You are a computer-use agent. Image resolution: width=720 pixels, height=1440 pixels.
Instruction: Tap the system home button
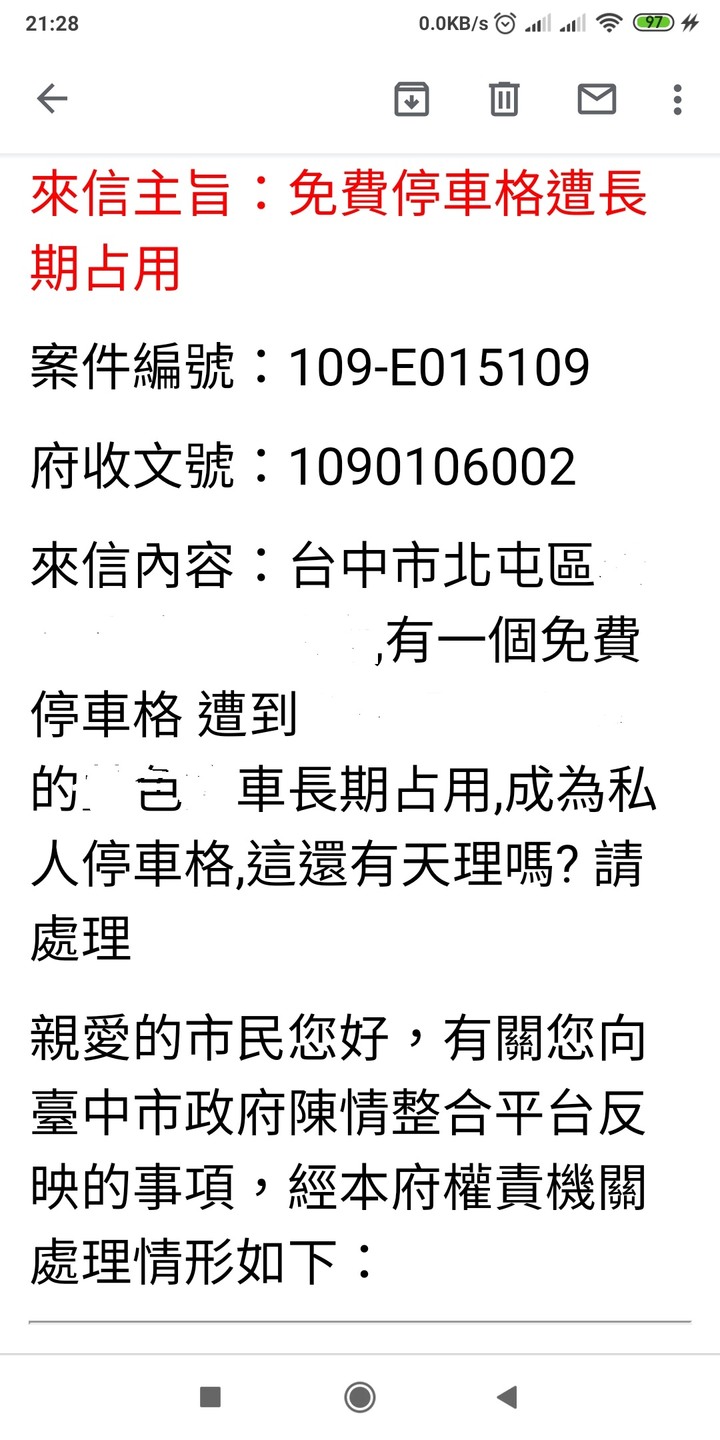pos(360,1397)
